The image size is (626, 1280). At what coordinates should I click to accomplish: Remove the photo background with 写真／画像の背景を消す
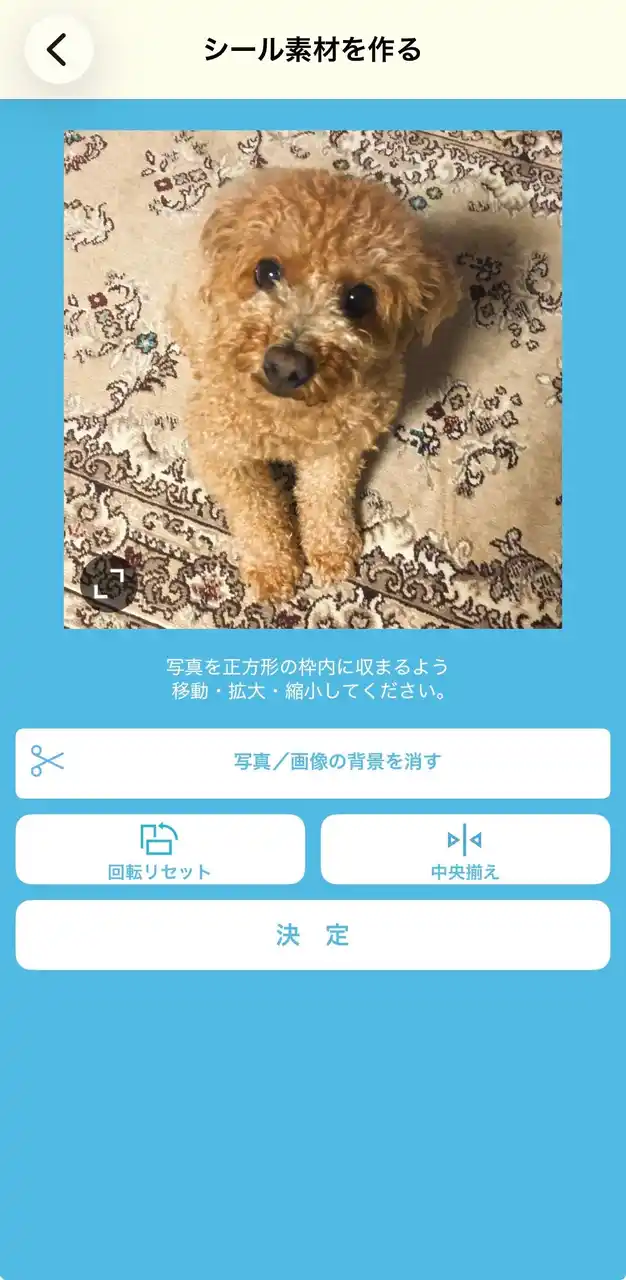coord(312,762)
